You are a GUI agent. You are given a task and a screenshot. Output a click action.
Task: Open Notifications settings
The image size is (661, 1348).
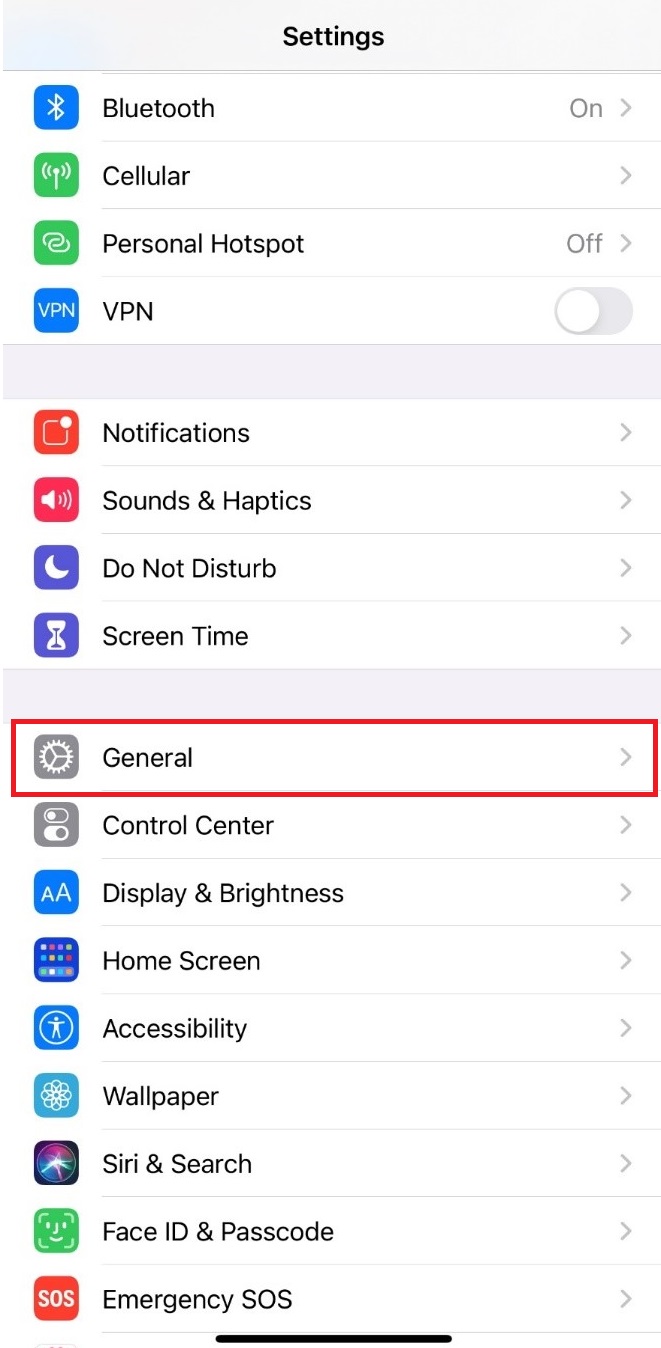pos(330,433)
